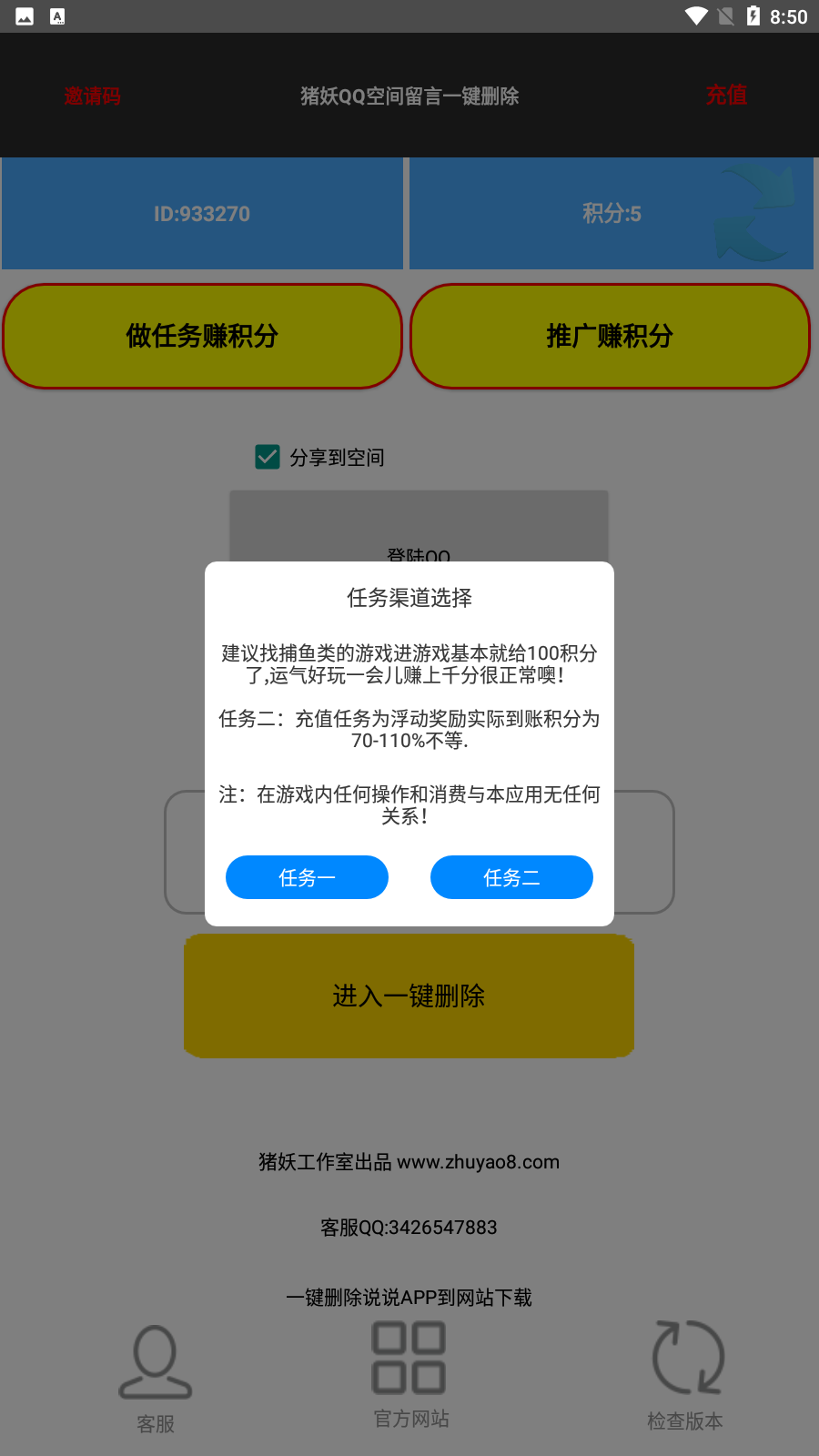Choose 任务二 in the dialog
The width and height of the screenshot is (819, 1456).
pyautogui.click(x=511, y=877)
